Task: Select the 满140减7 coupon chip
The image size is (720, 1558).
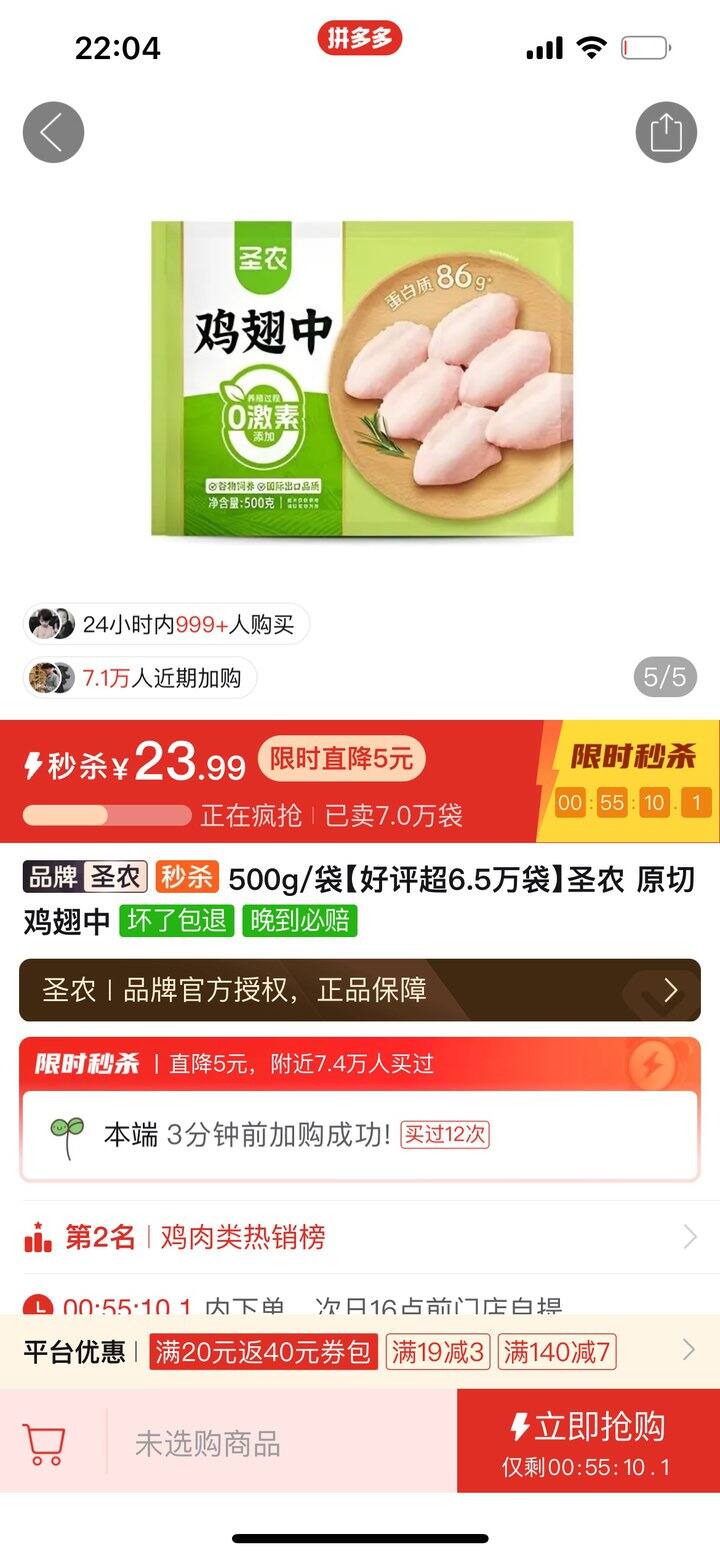Action: pos(558,1353)
